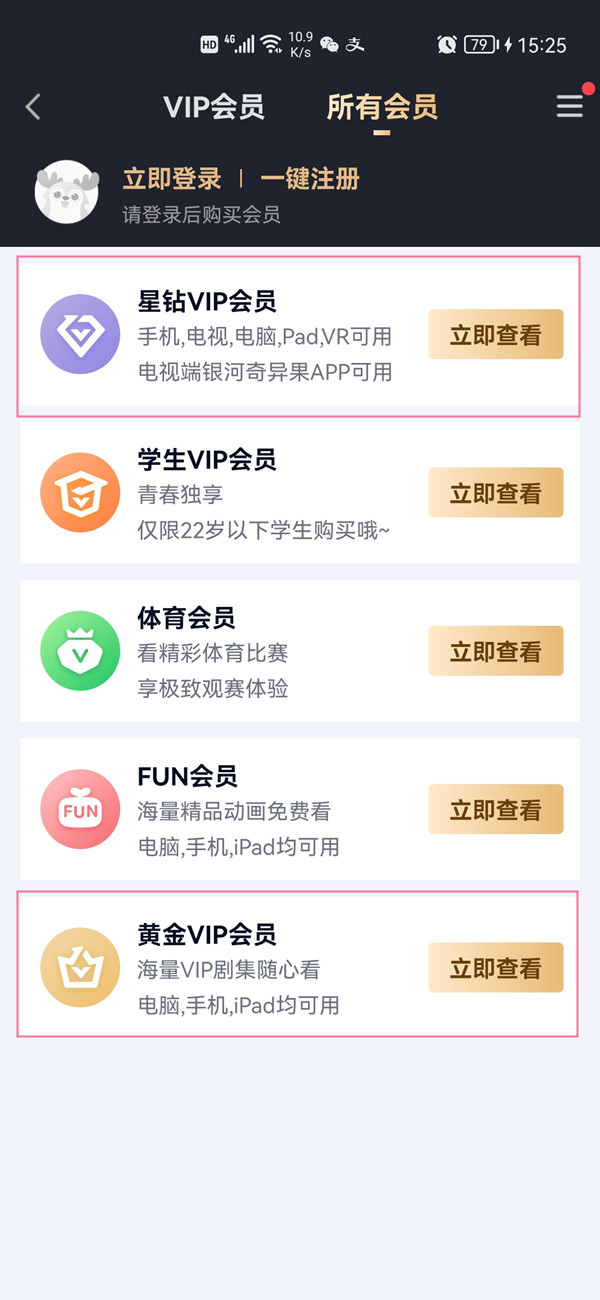600x1300 pixels.
Task: Go back using the top-left arrow
Action: pos(33,107)
